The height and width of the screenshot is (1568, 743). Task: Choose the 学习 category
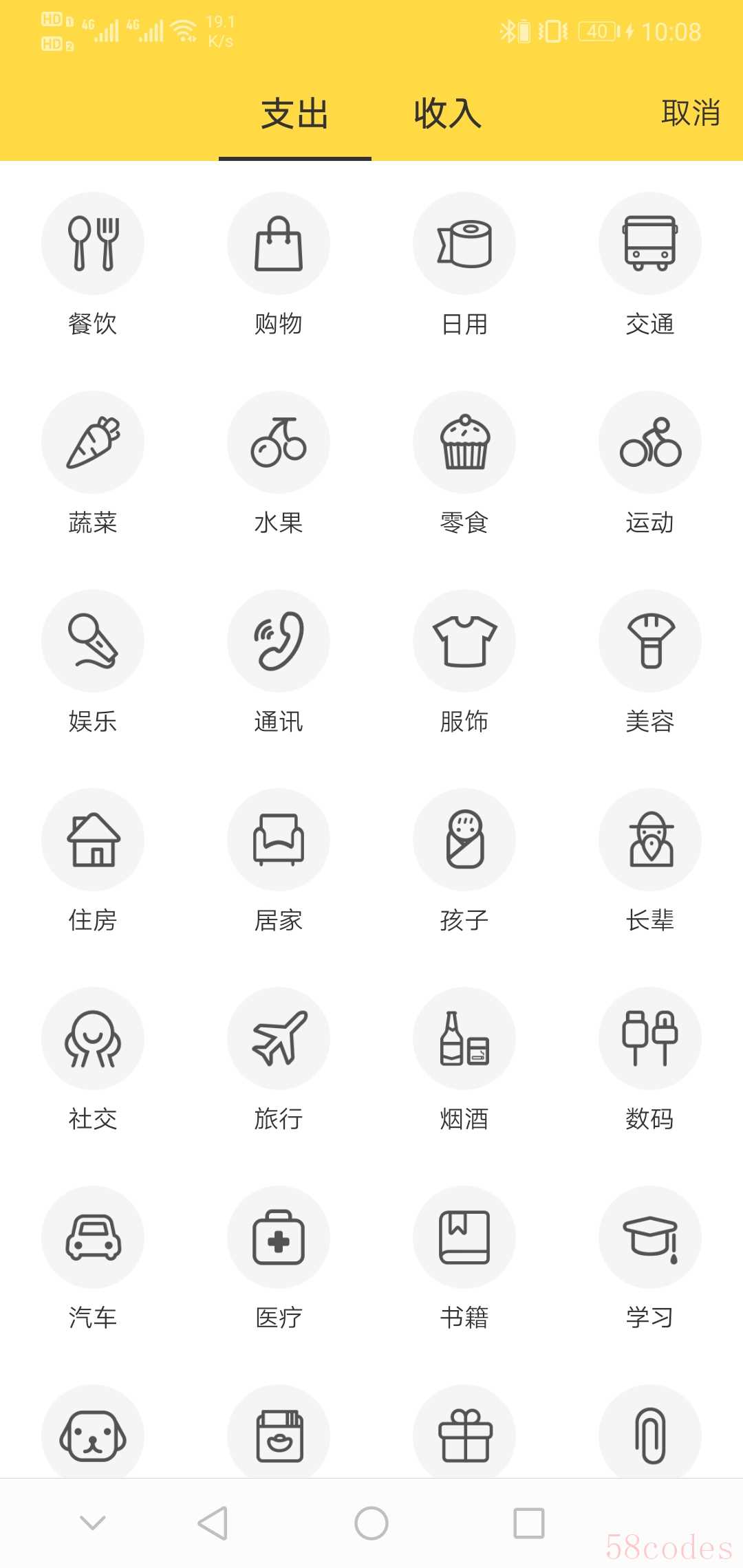point(650,1237)
